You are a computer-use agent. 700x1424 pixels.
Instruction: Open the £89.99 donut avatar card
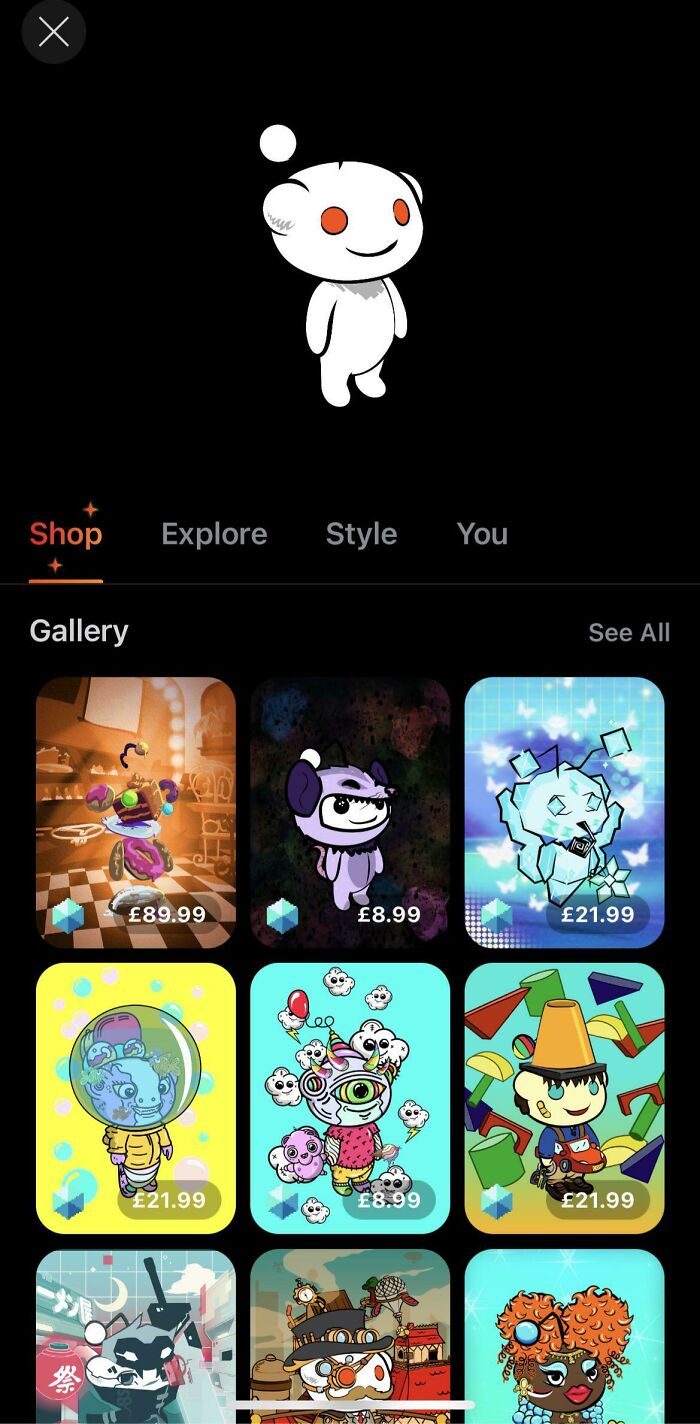136,810
